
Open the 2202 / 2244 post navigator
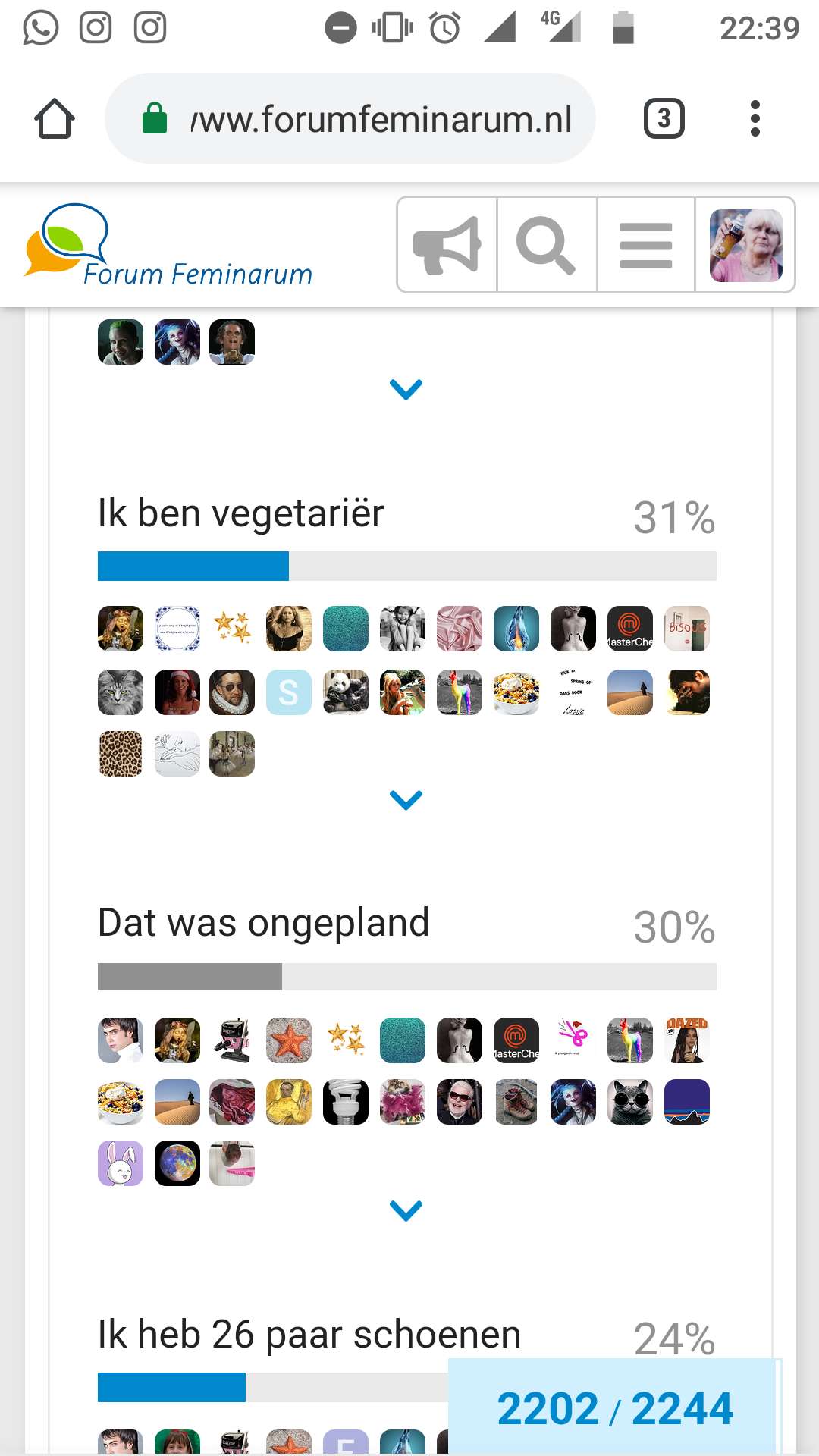(x=614, y=1407)
